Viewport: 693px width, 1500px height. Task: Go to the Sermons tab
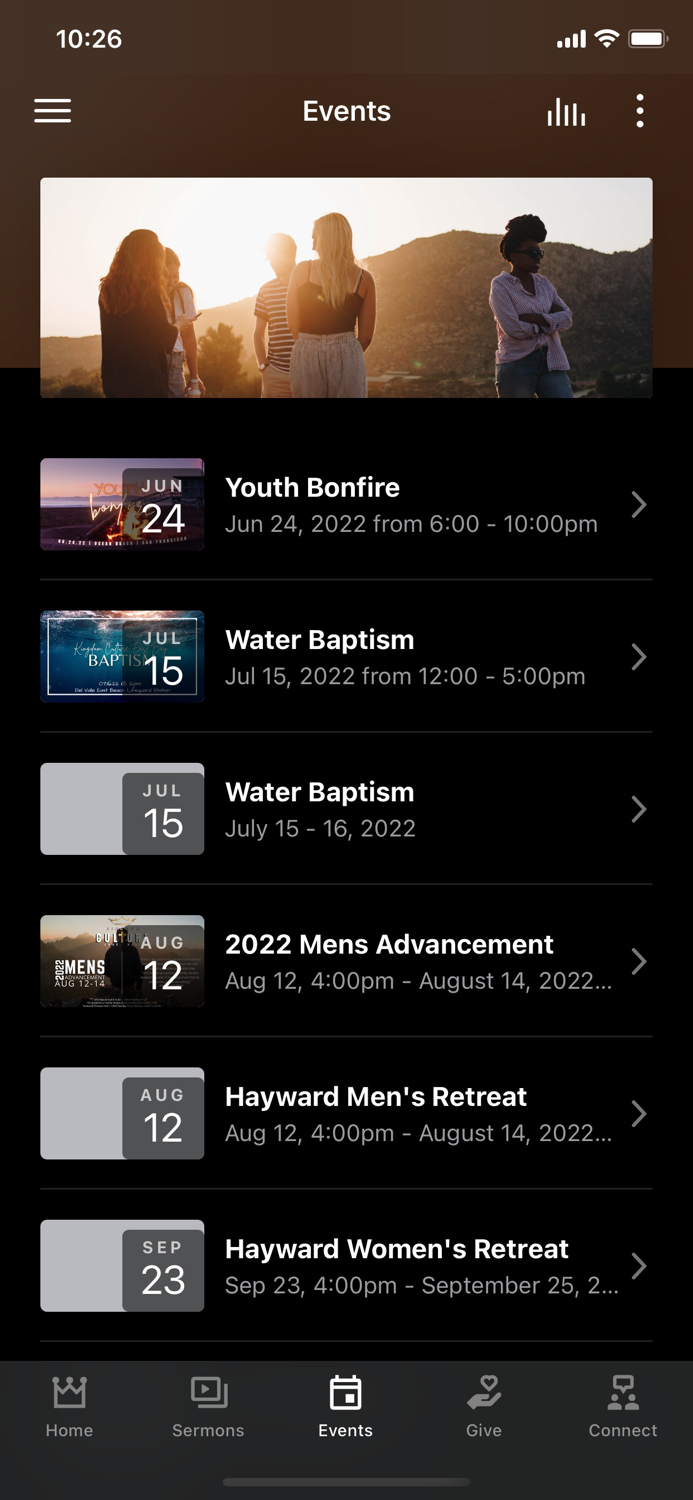(x=208, y=1407)
